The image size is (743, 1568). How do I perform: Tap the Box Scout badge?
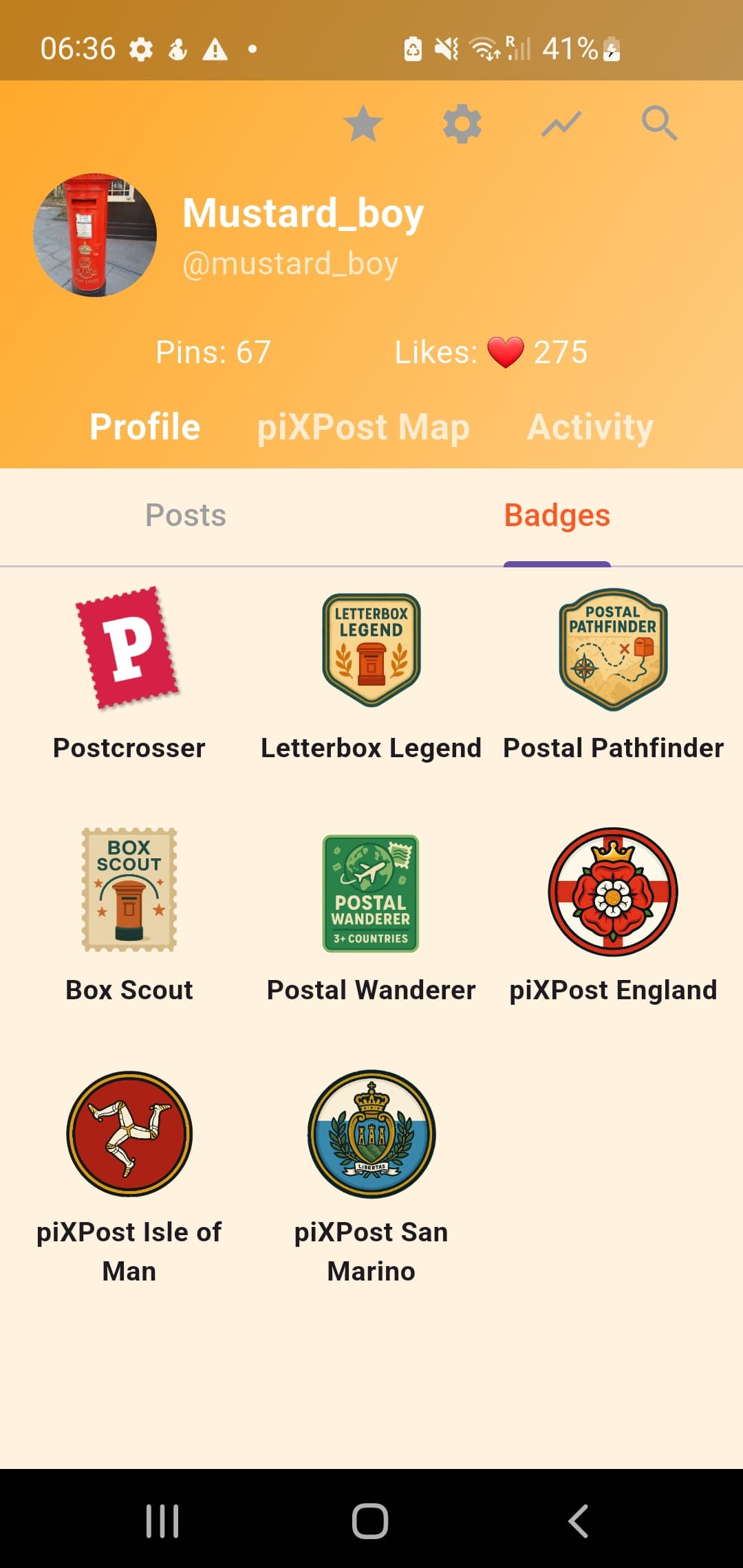129,890
